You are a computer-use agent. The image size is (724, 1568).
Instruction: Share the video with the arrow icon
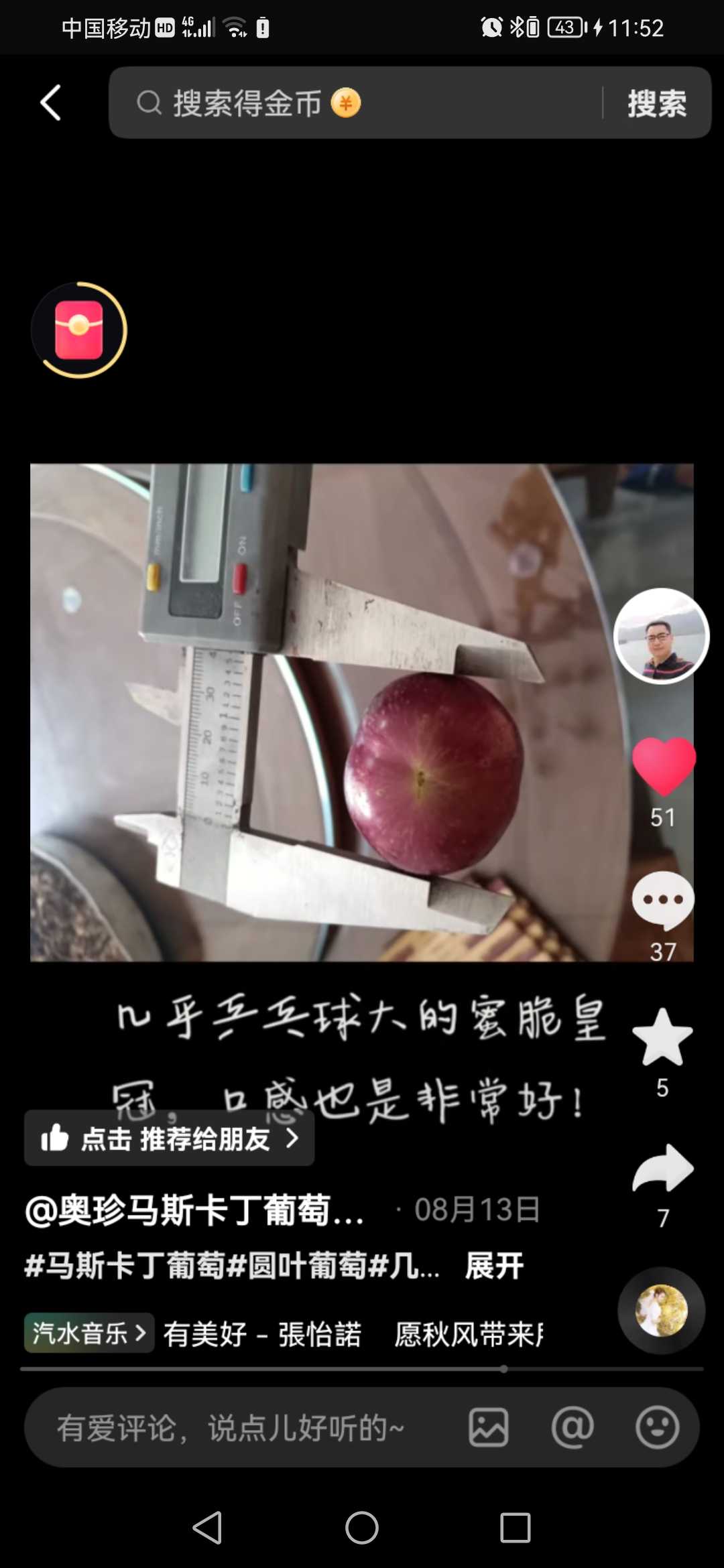pyautogui.click(x=663, y=1168)
